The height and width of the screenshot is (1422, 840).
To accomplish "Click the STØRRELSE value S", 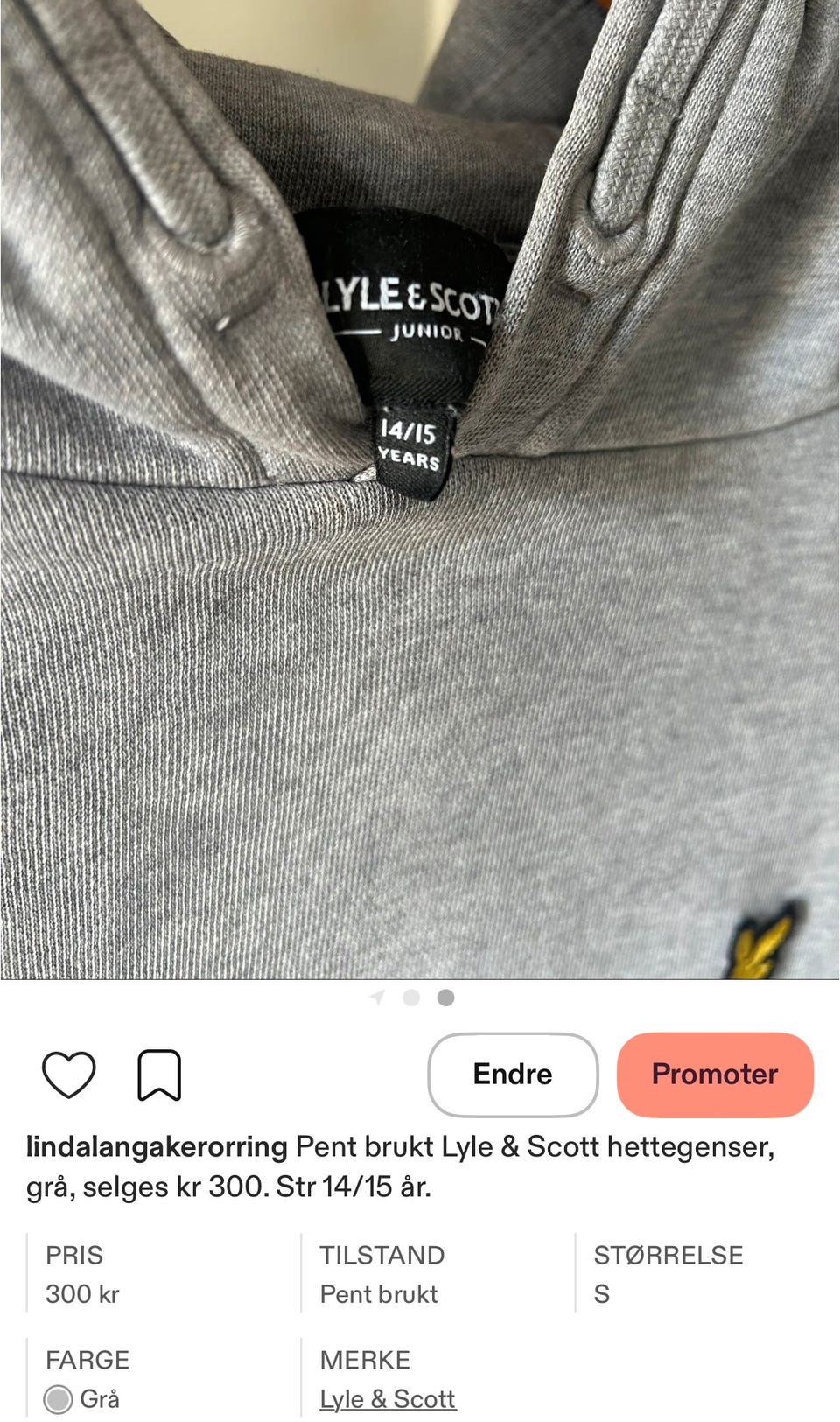I will pyautogui.click(x=605, y=1294).
